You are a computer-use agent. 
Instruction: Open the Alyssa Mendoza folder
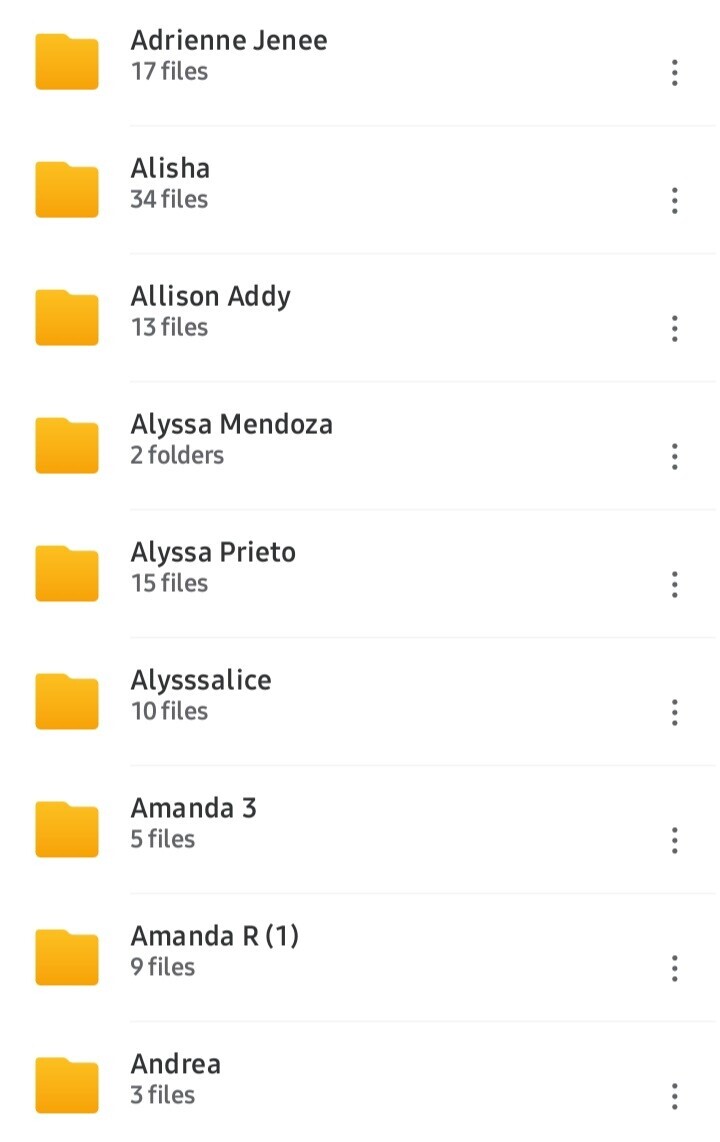231,440
